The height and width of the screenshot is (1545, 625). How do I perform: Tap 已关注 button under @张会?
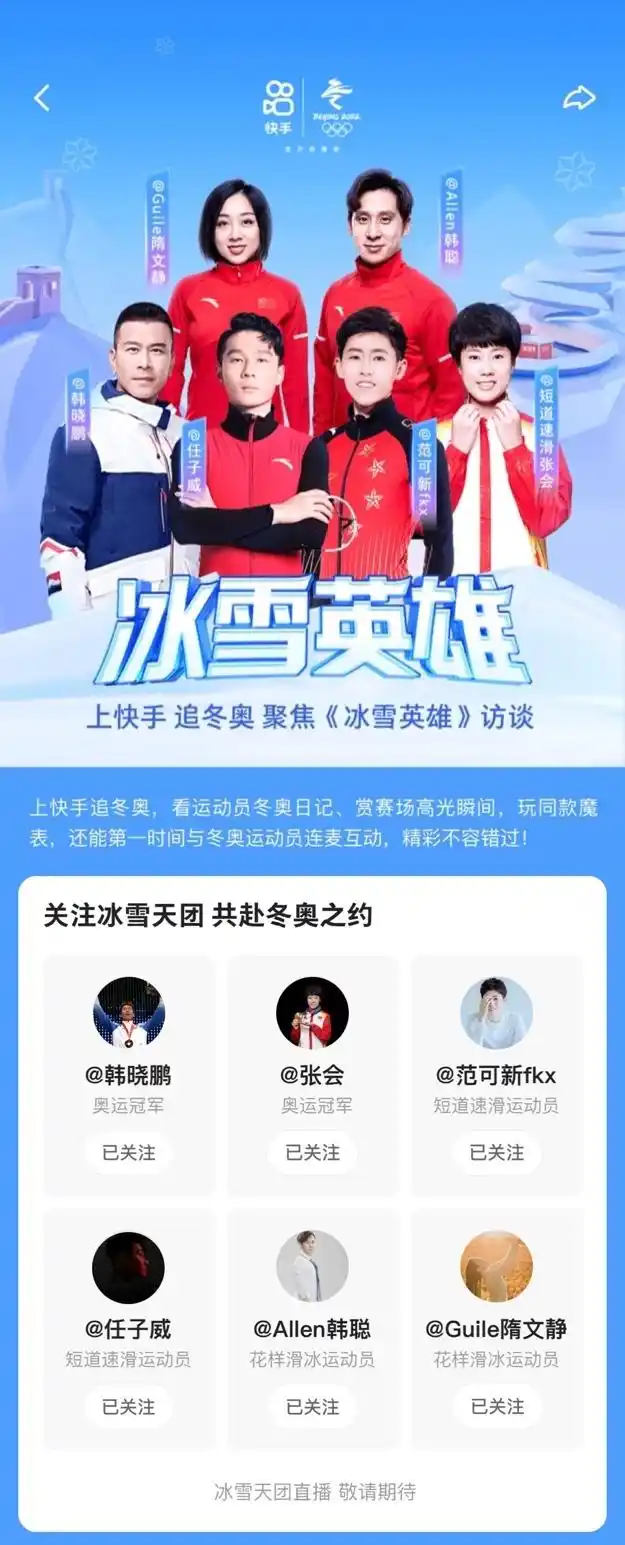coord(312,1152)
